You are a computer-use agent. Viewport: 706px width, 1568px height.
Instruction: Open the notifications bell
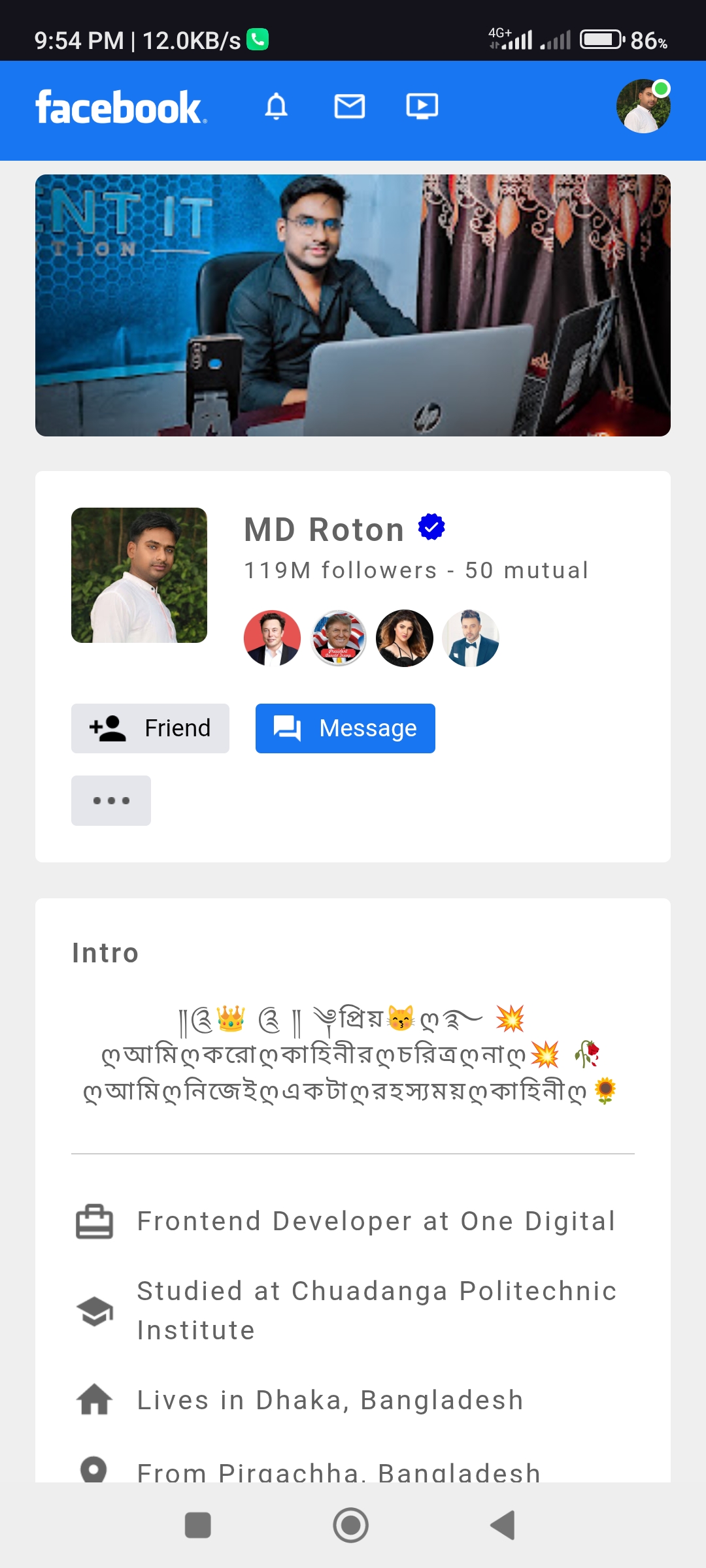click(276, 106)
